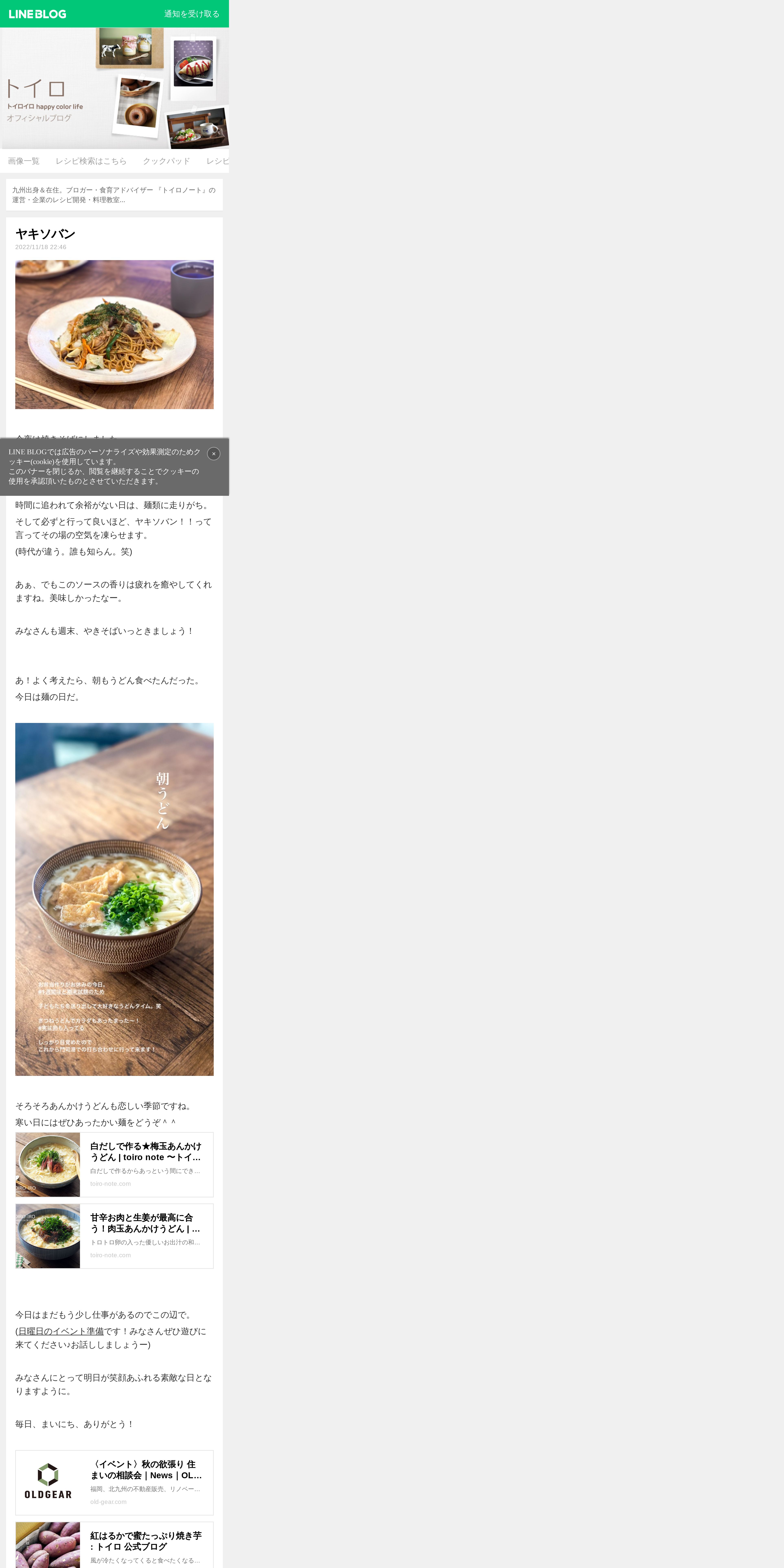Image resolution: width=784 pixels, height=1568 pixels.
Task: Close the cookie notice banner
Action: 214,453
